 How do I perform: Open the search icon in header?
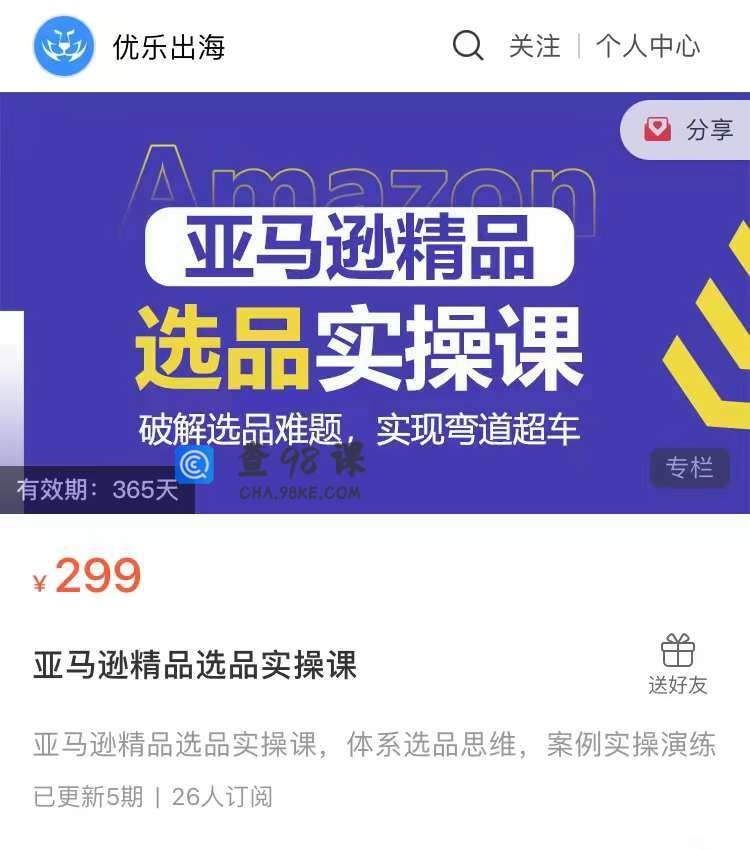[x=468, y=46]
